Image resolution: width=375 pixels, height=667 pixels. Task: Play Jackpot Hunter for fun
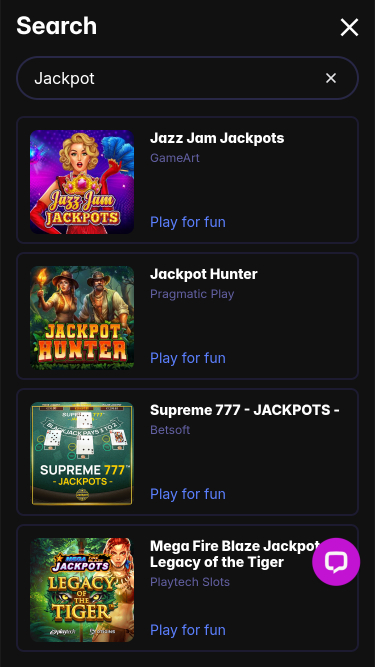(x=188, y=358)
